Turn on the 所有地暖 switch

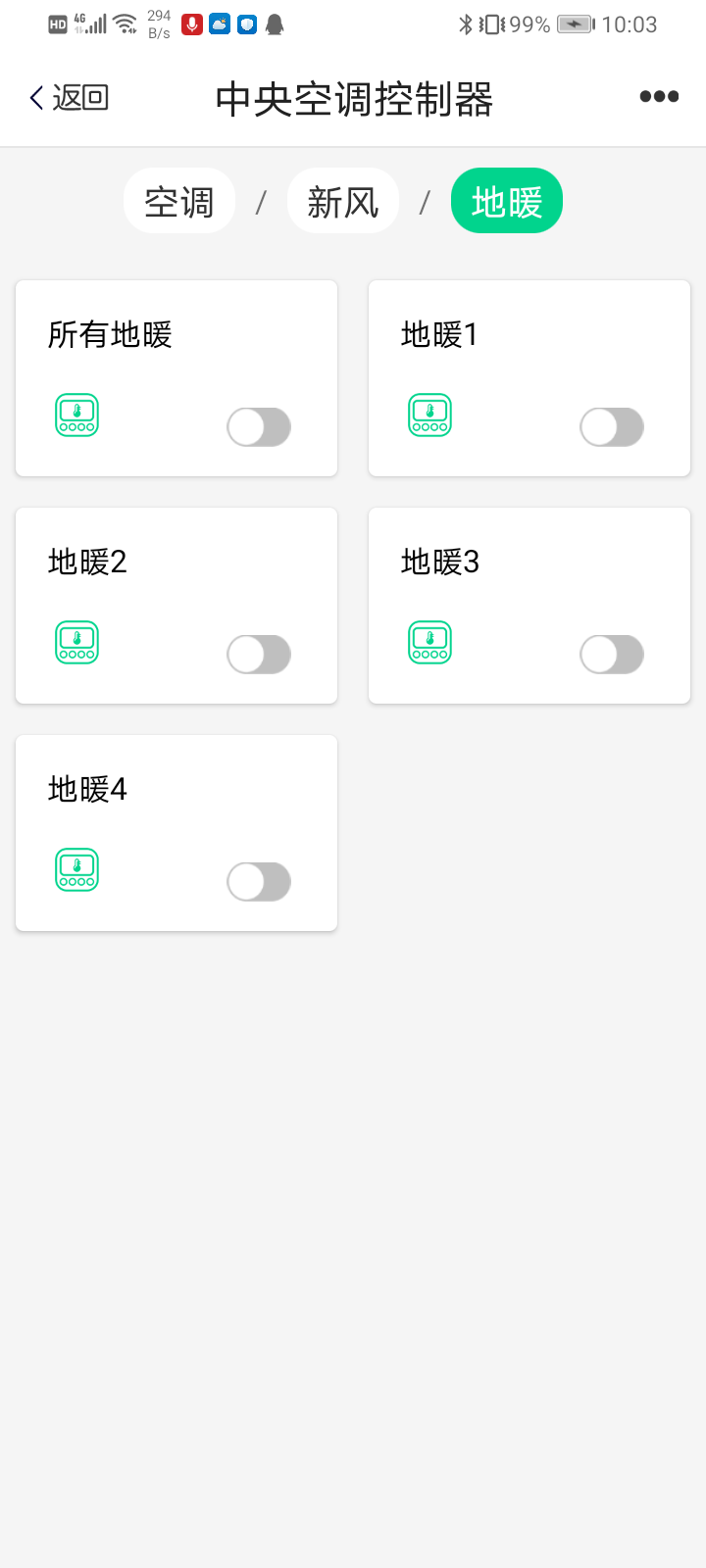[259, 427]
